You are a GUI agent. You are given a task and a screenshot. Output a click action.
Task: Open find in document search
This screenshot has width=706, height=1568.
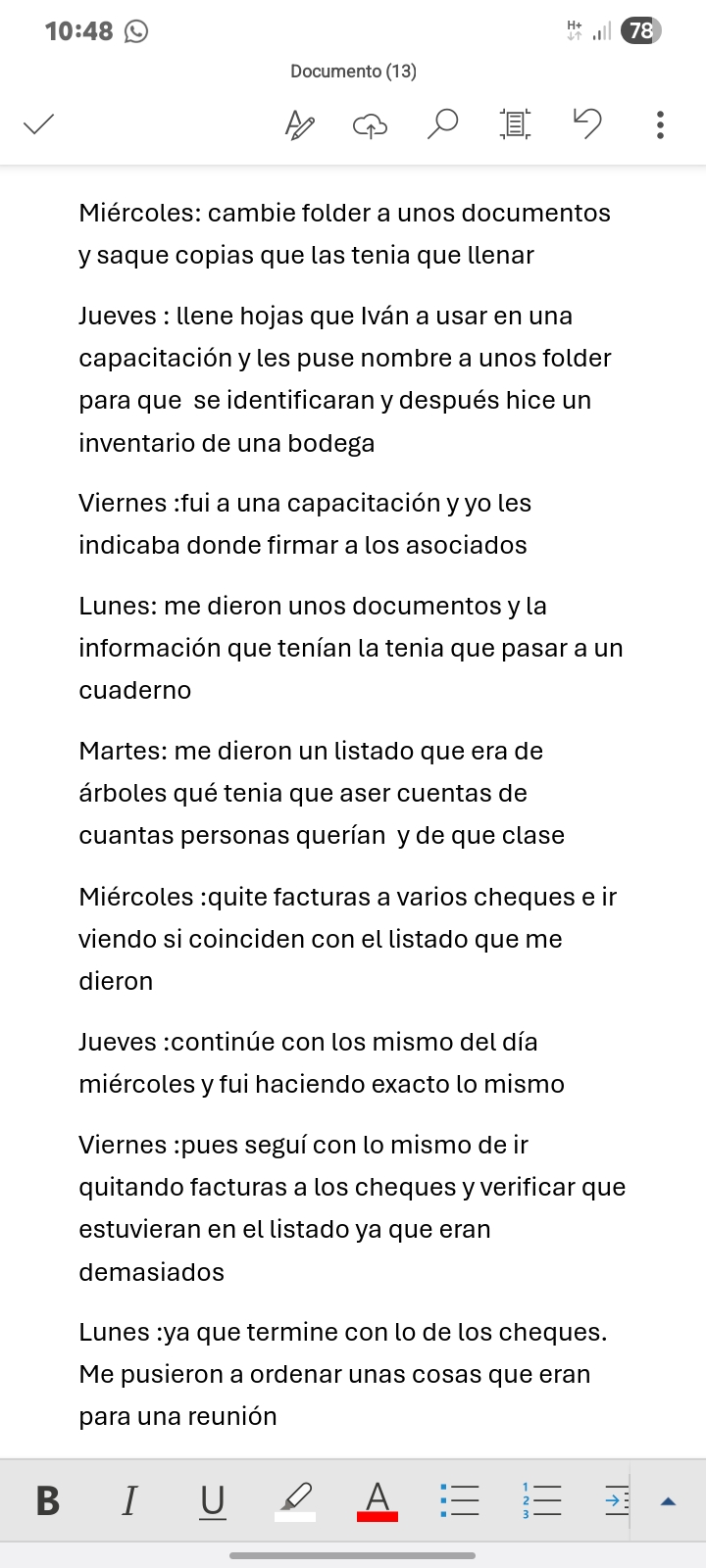point(442,124)
